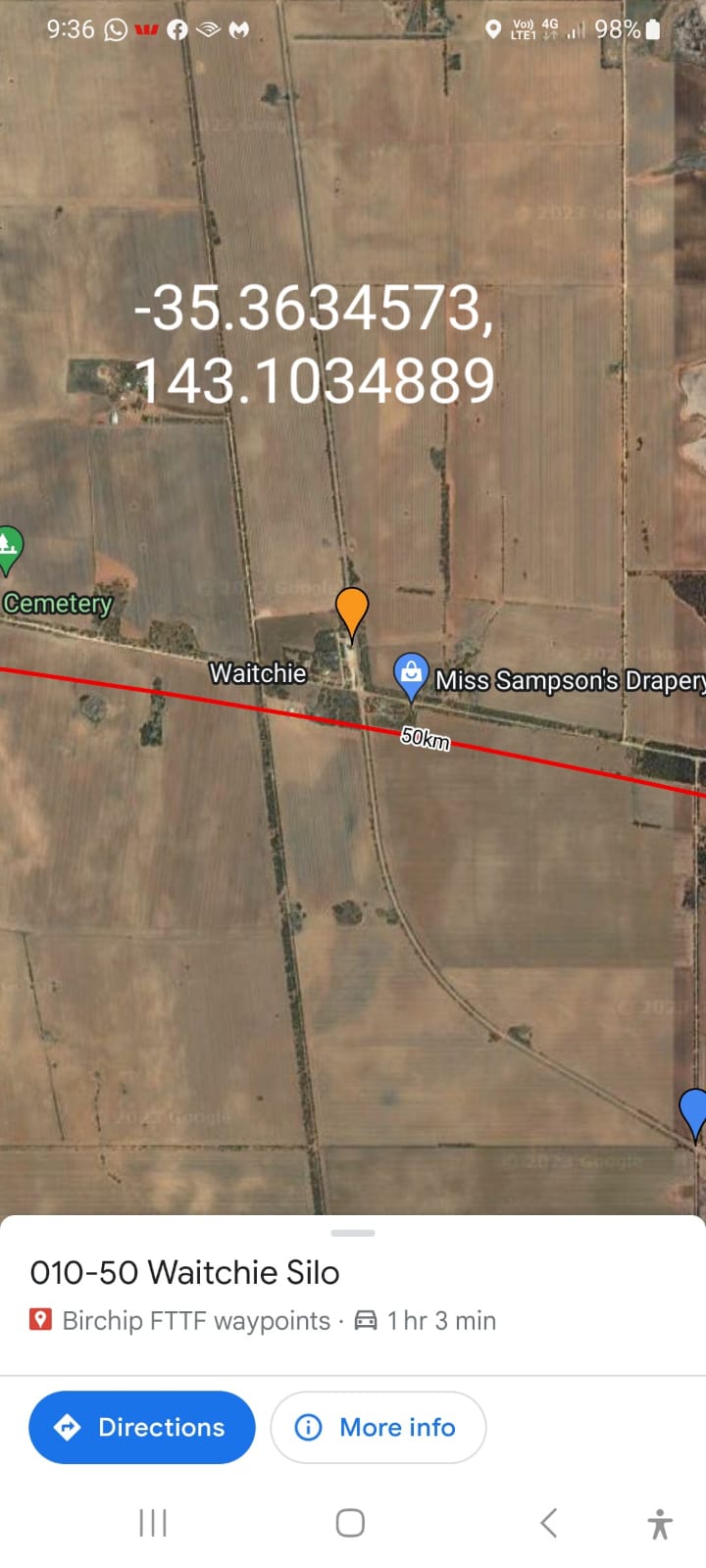This screenshot has width=706, height=1568.
Task: Select the green Cemetery marker
Action: (x=8, y=549)
